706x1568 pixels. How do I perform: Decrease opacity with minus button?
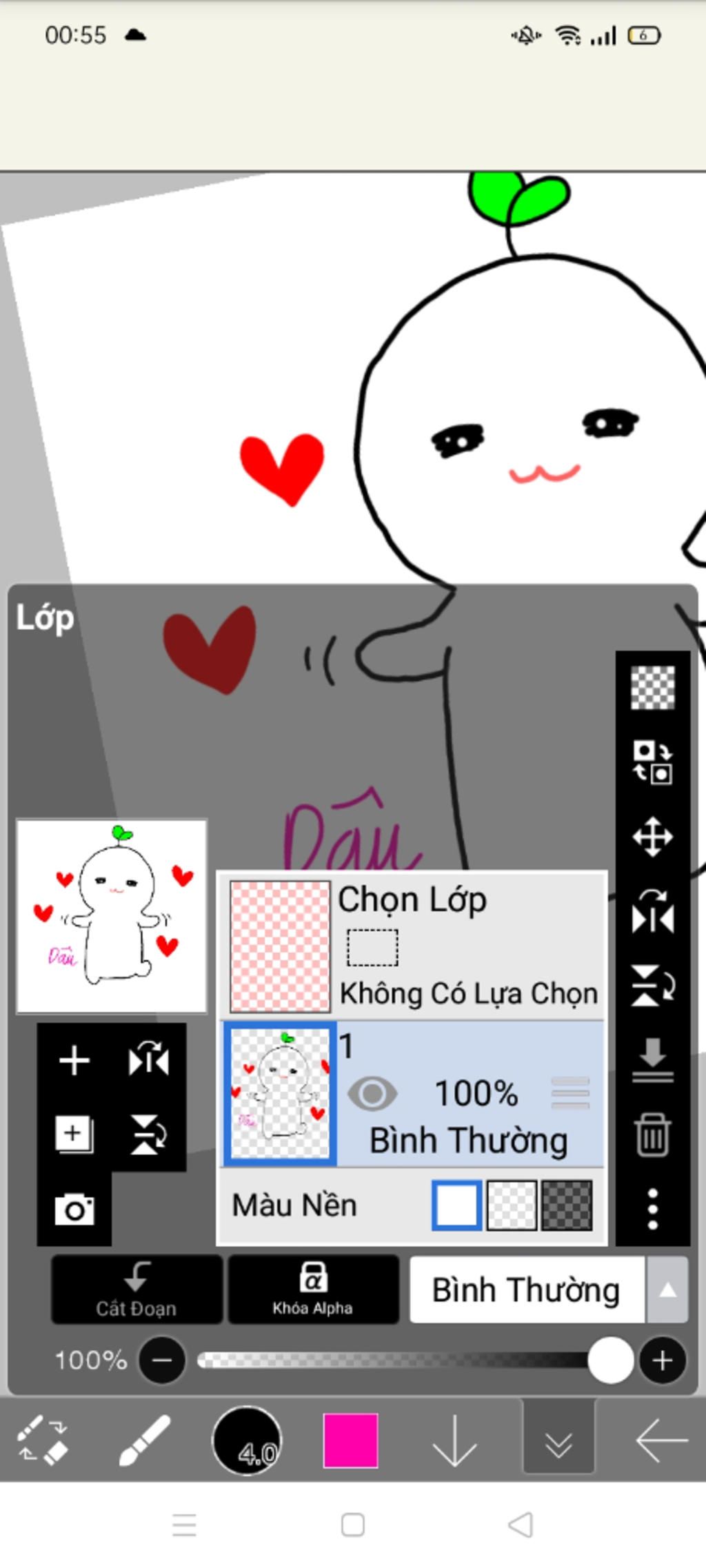click(x=162, y=1361)
